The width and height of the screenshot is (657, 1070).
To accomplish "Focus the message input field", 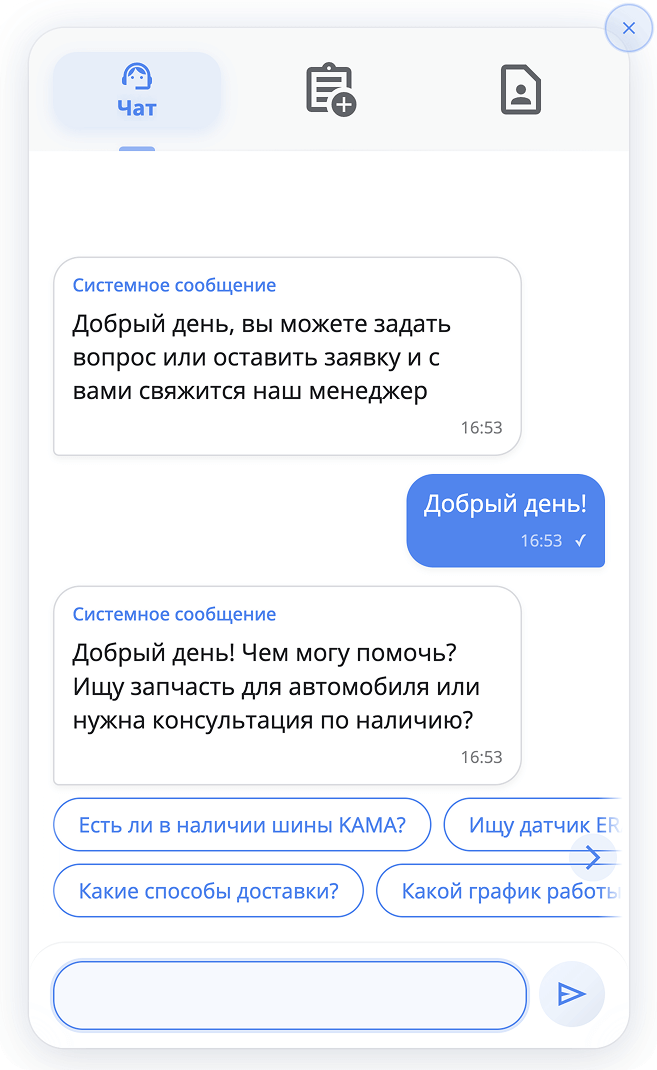I will pos(289,994).
